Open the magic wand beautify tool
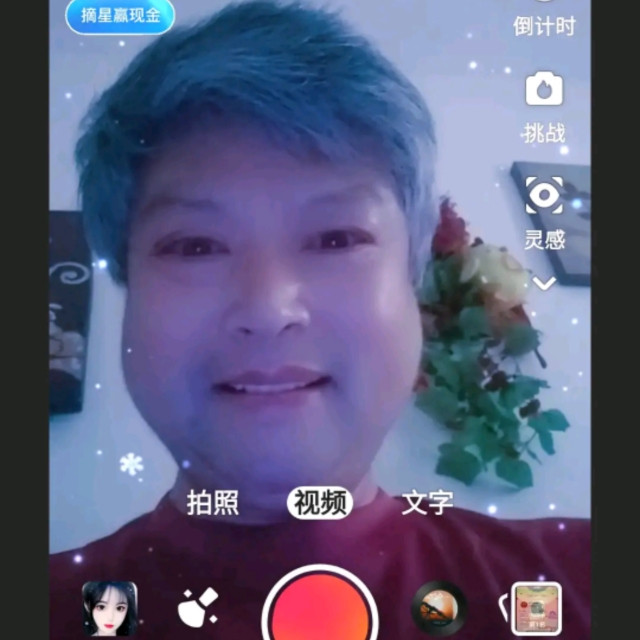Image resolution: width=640 pixels, height=640 pixels. (x=198, y=608)
